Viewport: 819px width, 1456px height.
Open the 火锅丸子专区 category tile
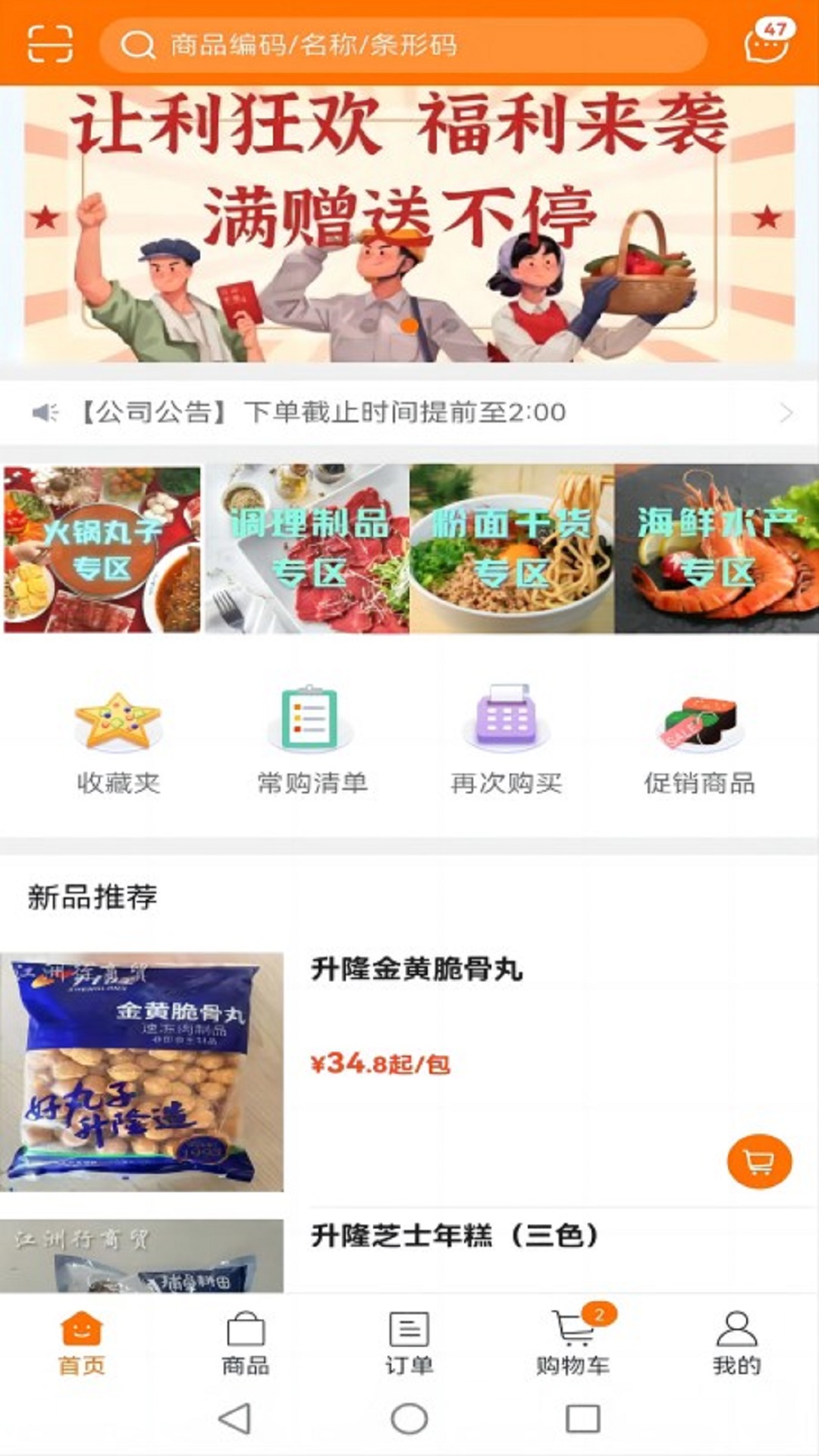pyautogui.click(x=102, y=549)
